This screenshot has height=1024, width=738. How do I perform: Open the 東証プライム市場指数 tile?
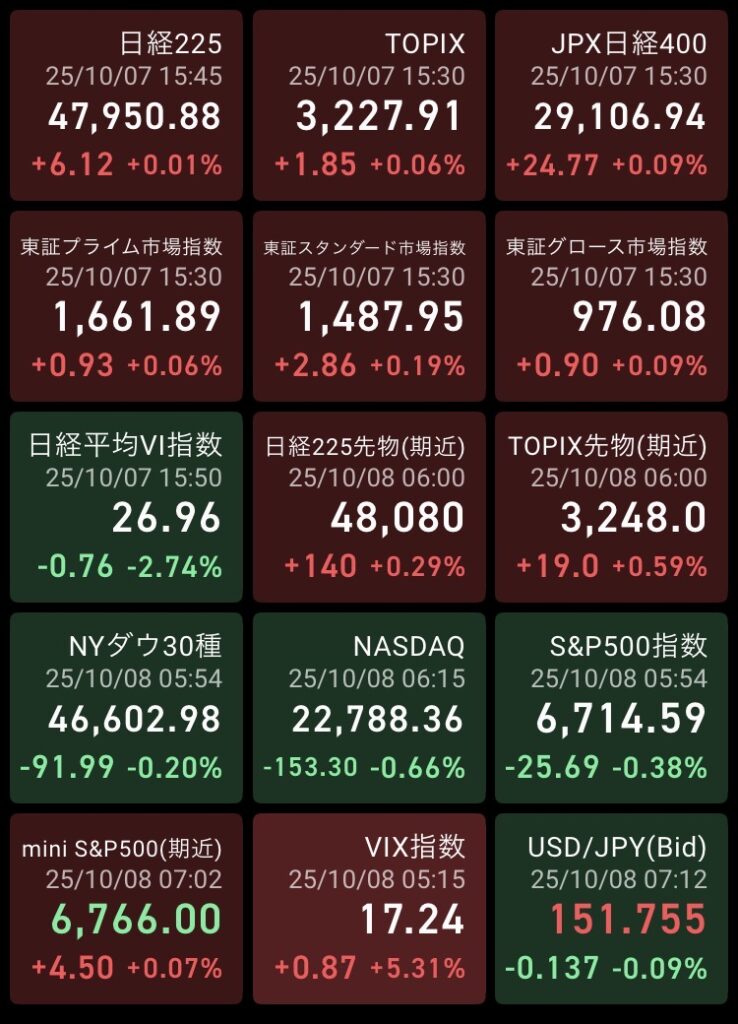click(x=126, y=306)
